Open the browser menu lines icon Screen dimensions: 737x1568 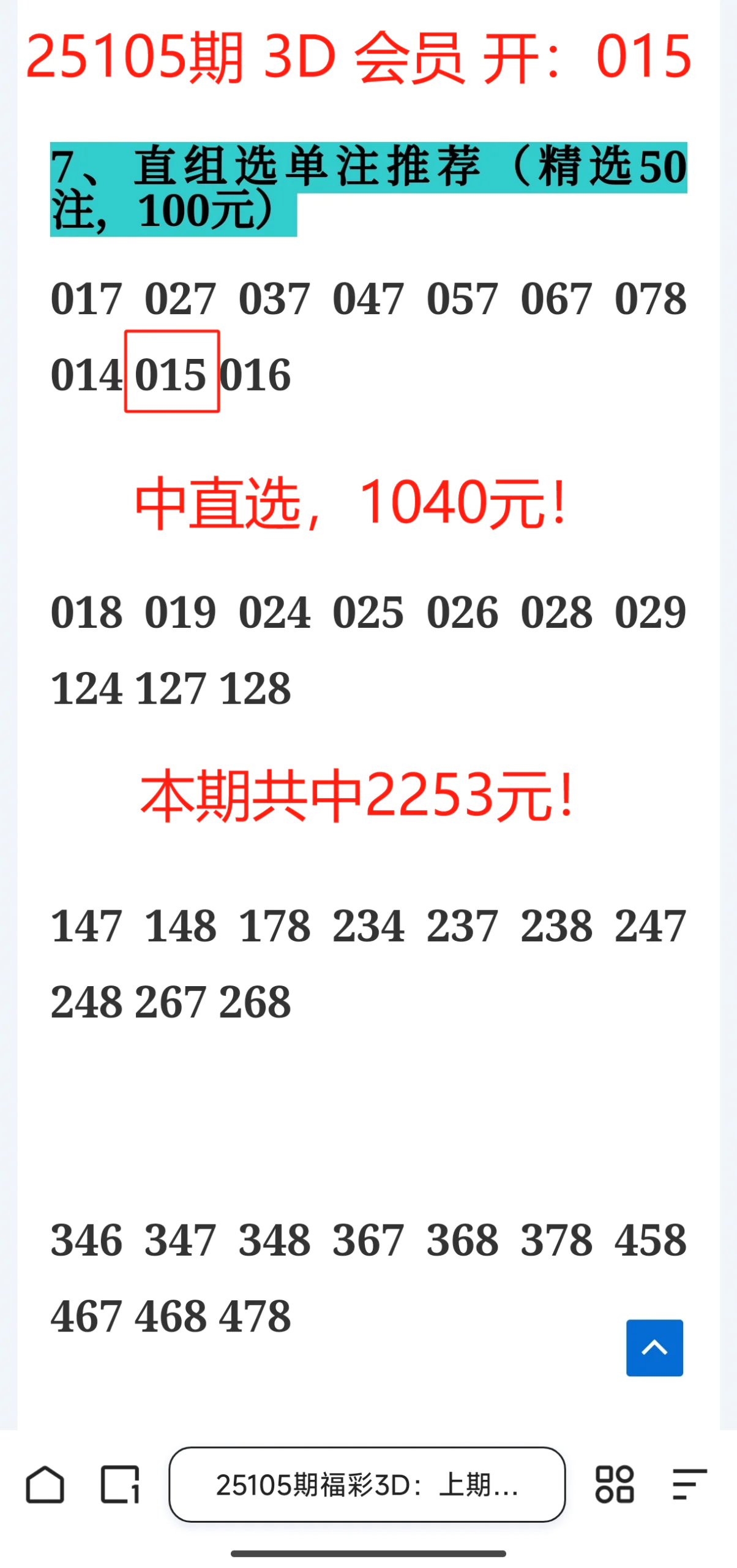689,1484
